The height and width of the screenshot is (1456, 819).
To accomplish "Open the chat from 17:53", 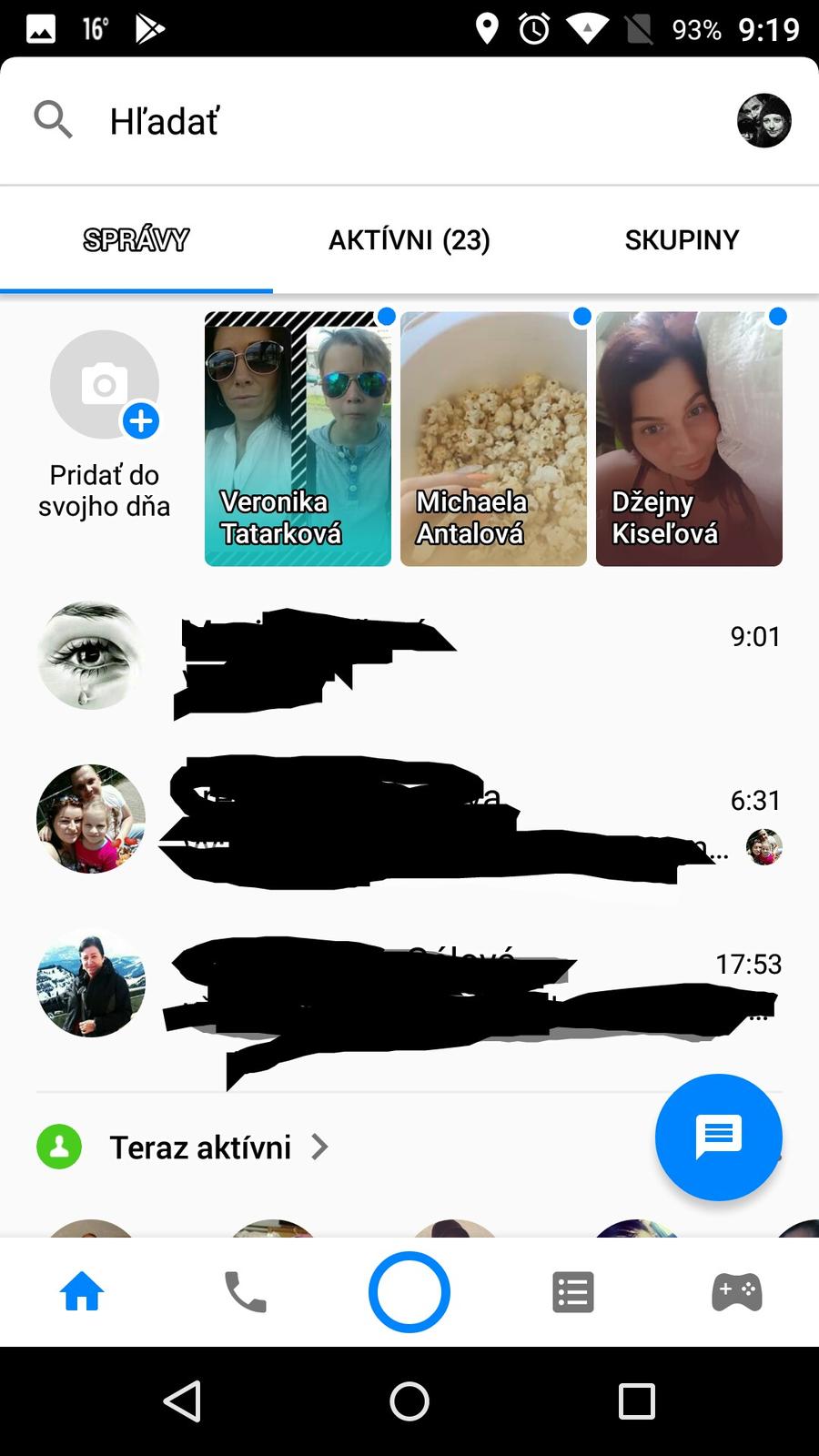I will click(409, 983).
